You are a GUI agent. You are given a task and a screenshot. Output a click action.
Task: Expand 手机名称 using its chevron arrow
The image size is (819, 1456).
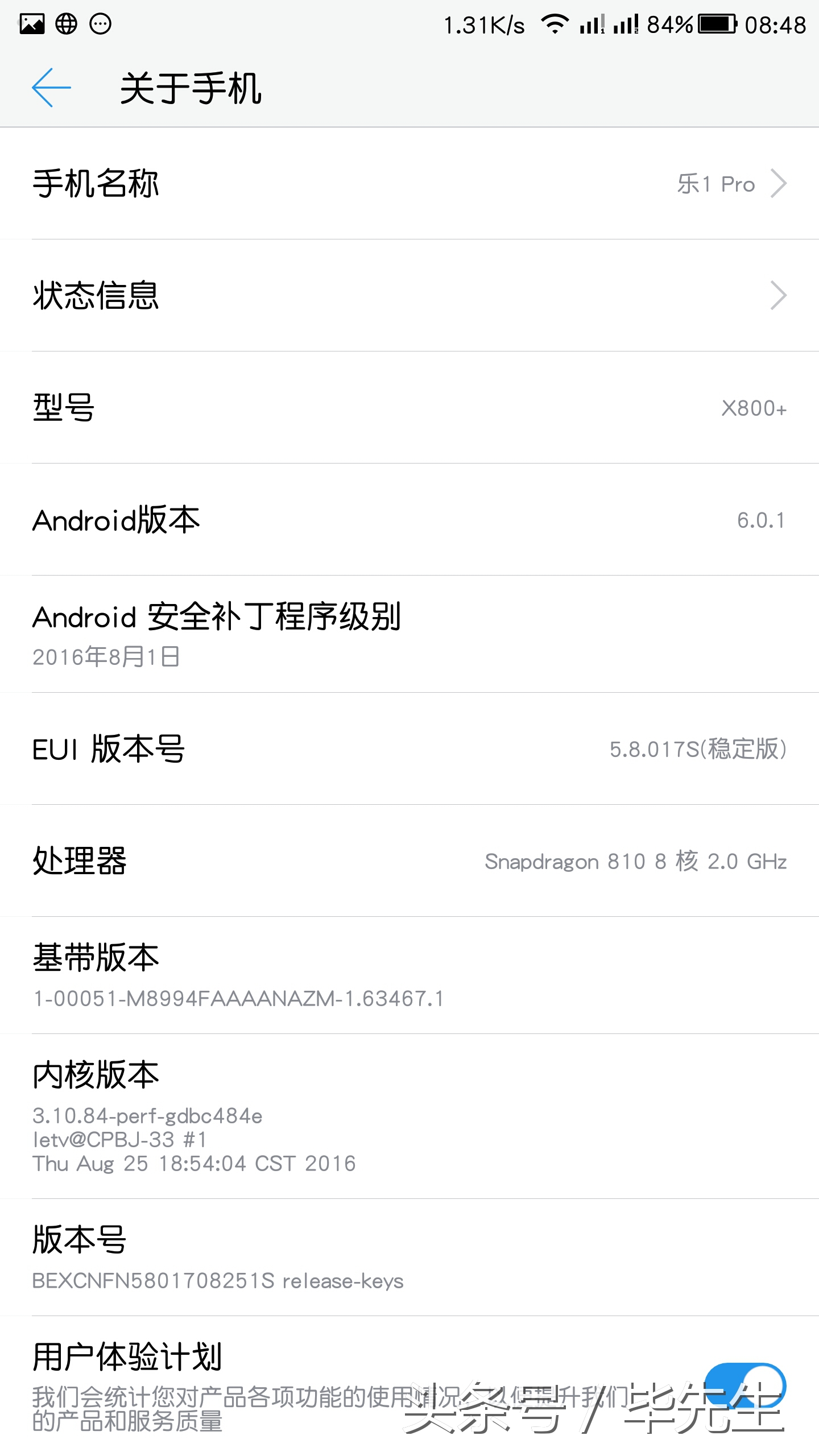779,183
